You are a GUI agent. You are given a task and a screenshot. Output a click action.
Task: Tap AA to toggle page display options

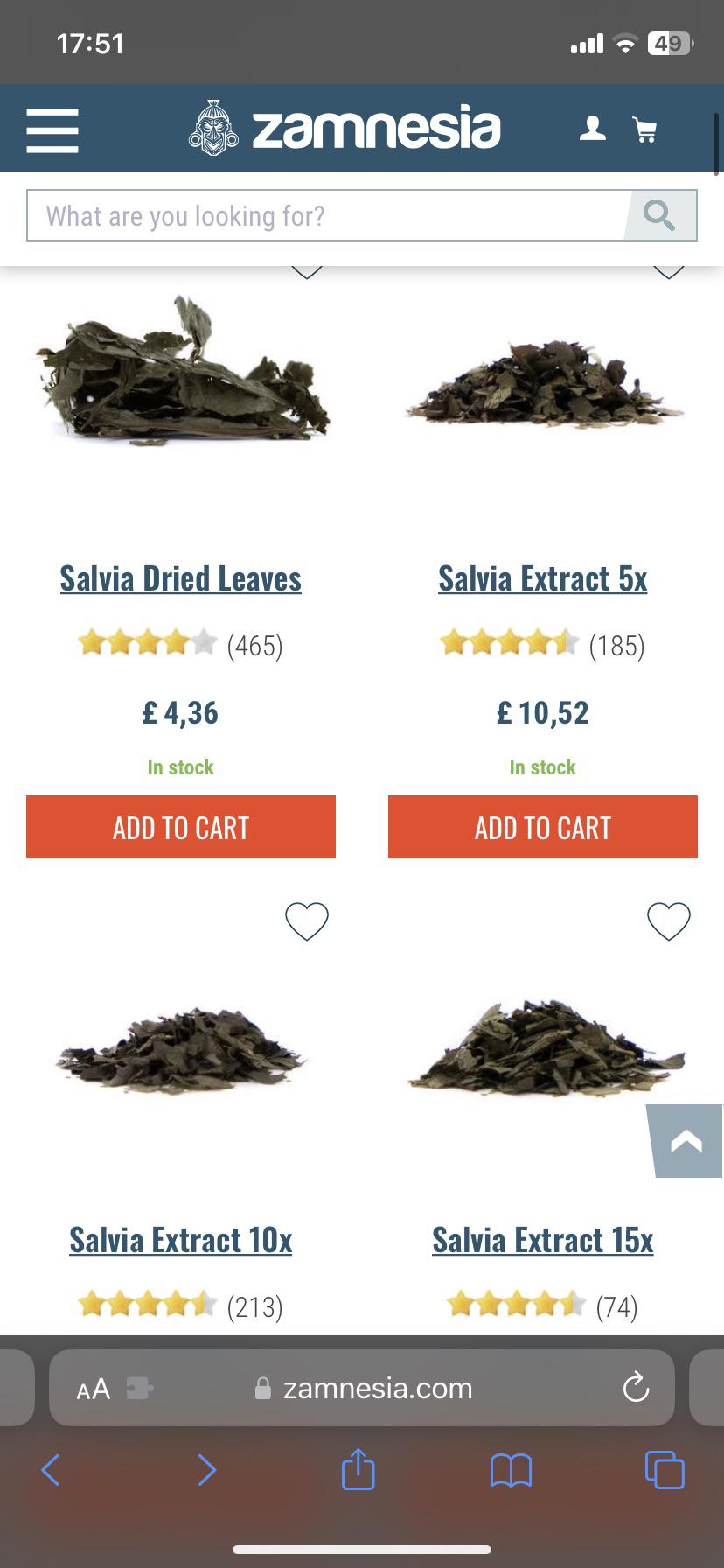[94, 1388]
